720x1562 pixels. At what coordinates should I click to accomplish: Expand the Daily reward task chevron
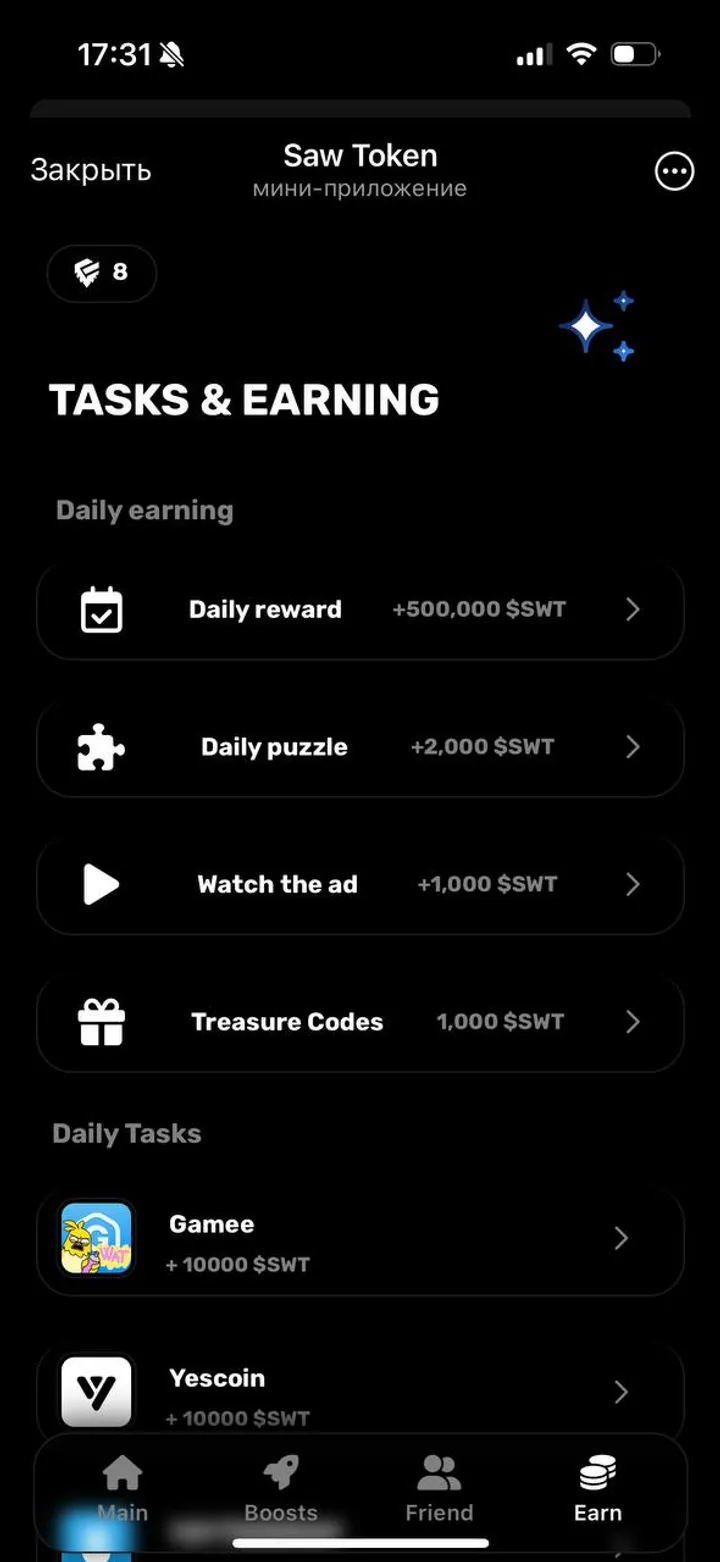[632, 608]
